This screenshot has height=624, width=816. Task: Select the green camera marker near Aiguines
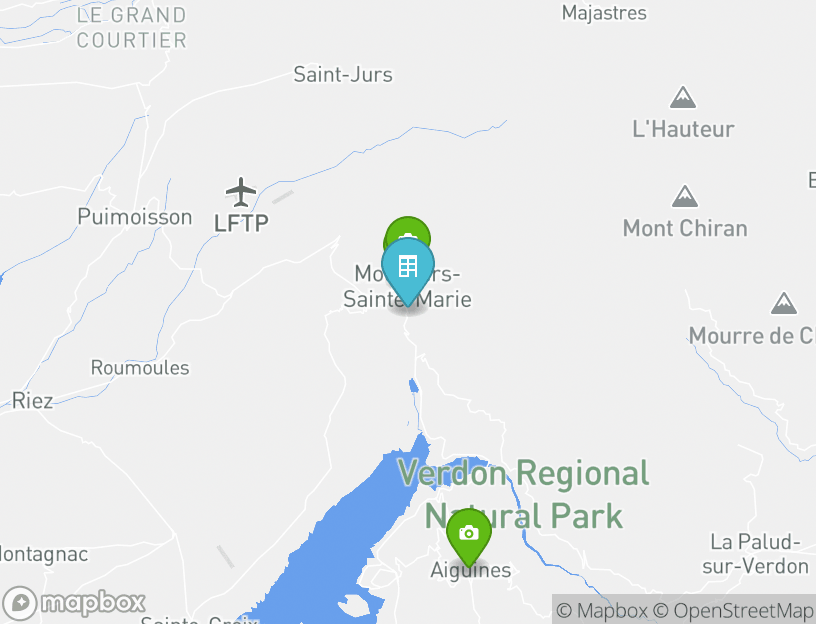coord(468,533)
